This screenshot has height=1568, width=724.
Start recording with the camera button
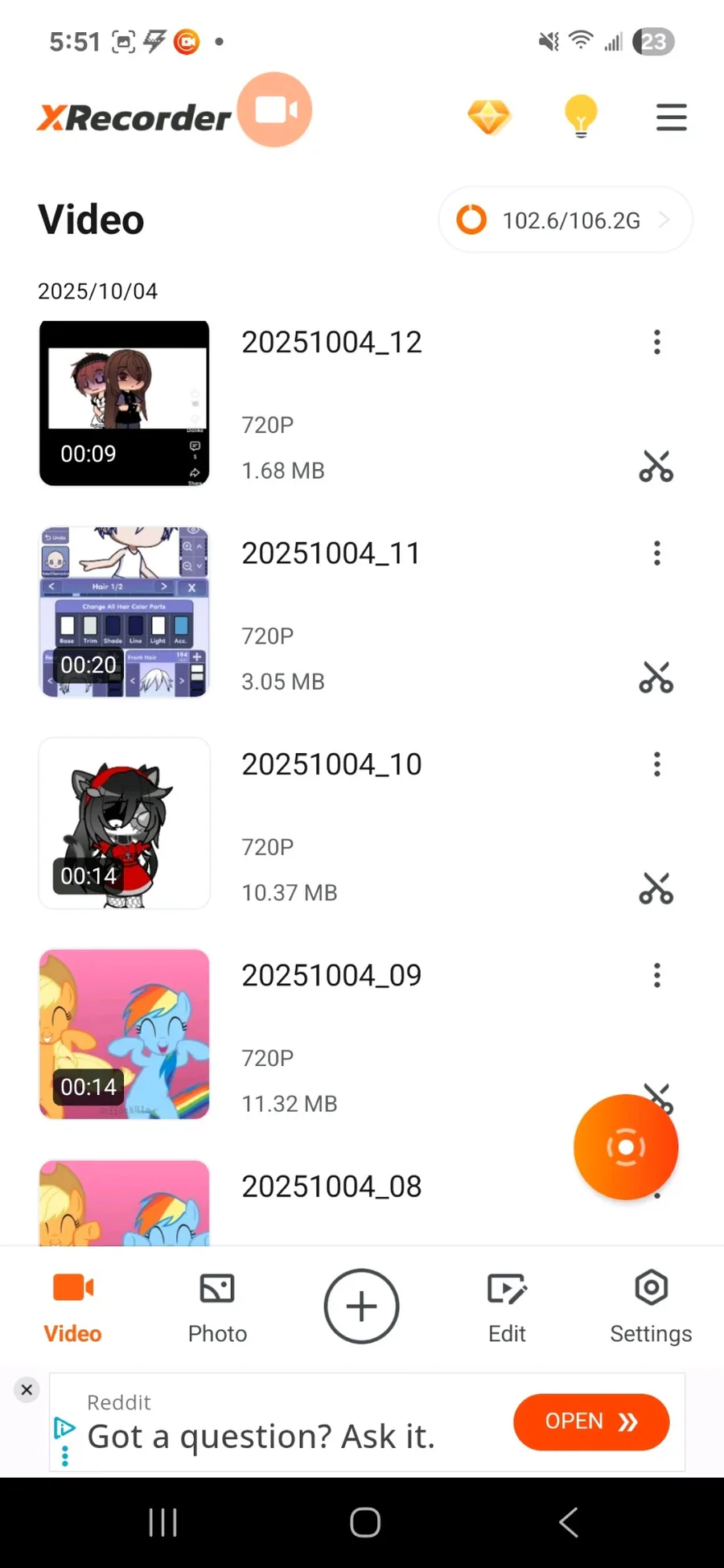[x=275, y=109]
